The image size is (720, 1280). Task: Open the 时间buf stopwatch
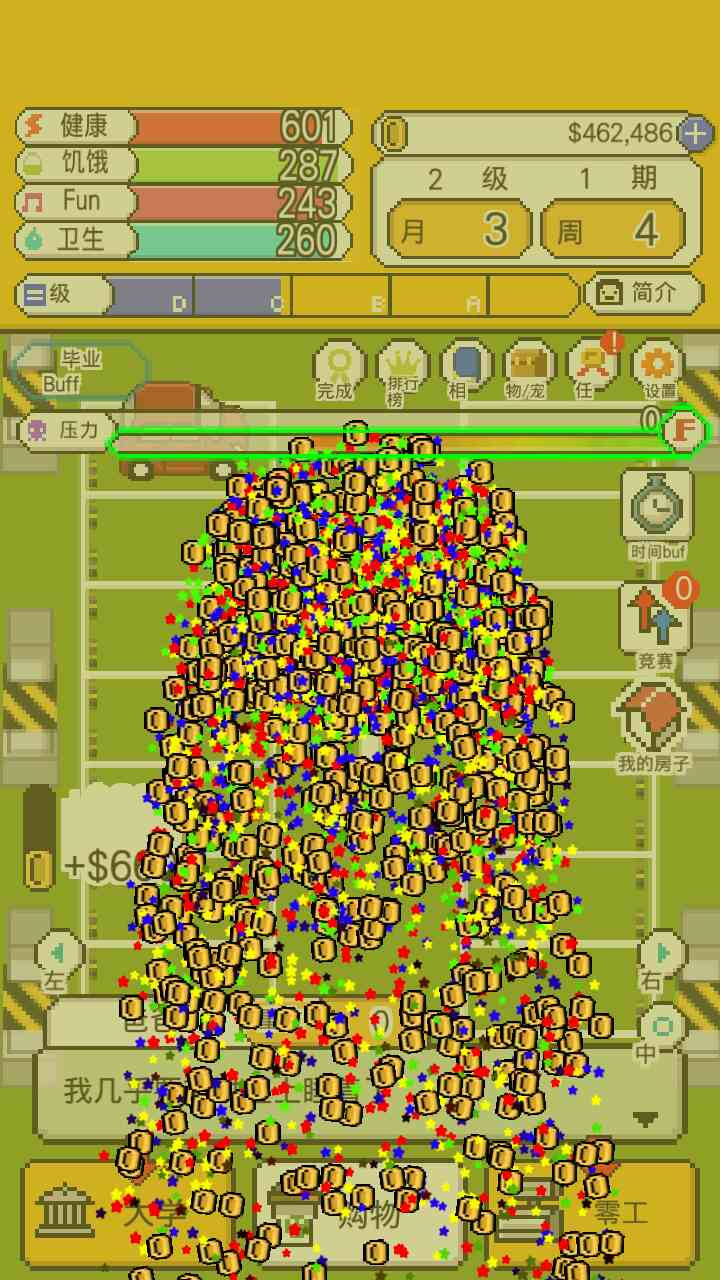coord(657,511)
